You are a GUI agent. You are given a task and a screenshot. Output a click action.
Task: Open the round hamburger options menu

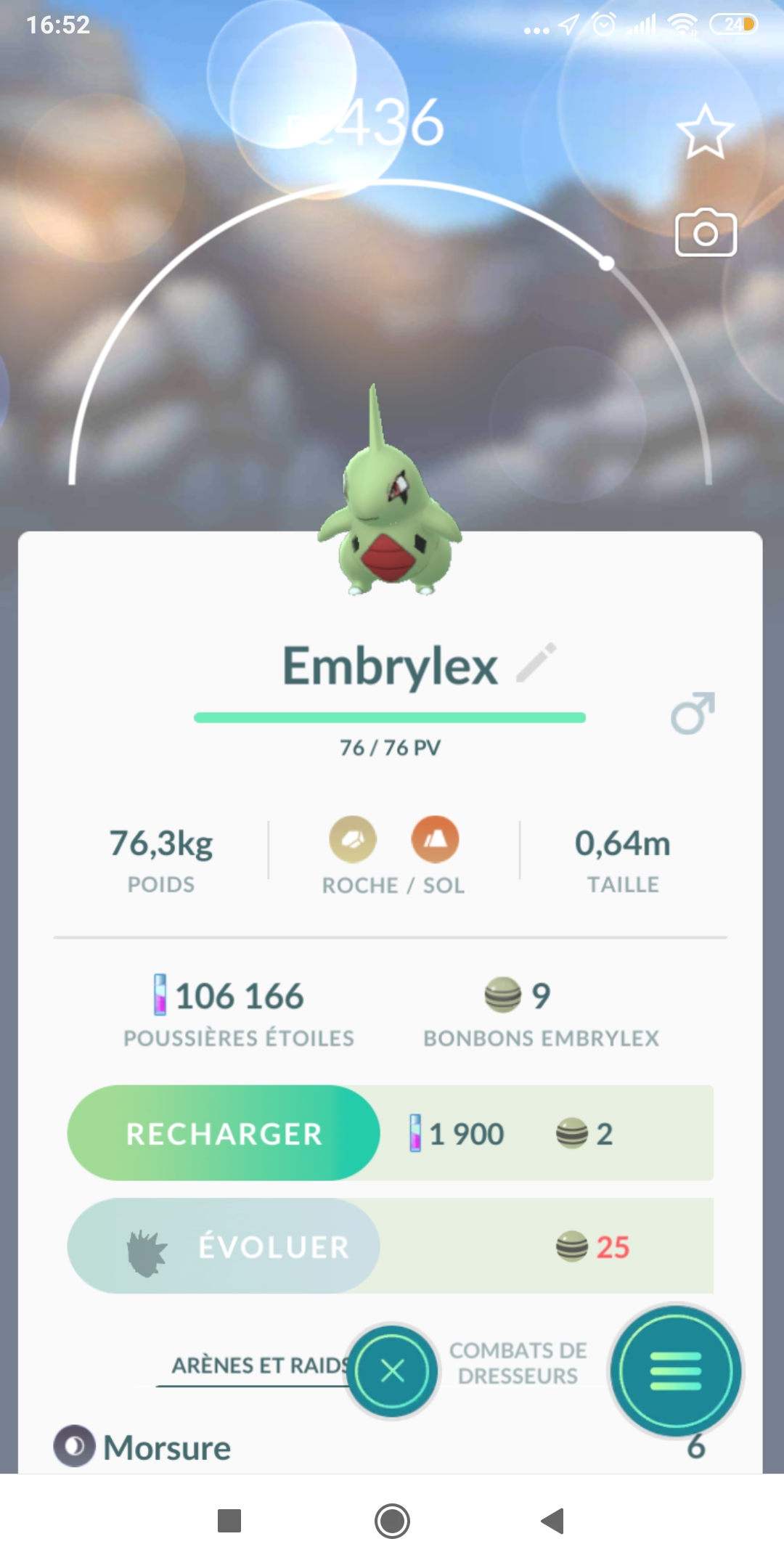675,1371
